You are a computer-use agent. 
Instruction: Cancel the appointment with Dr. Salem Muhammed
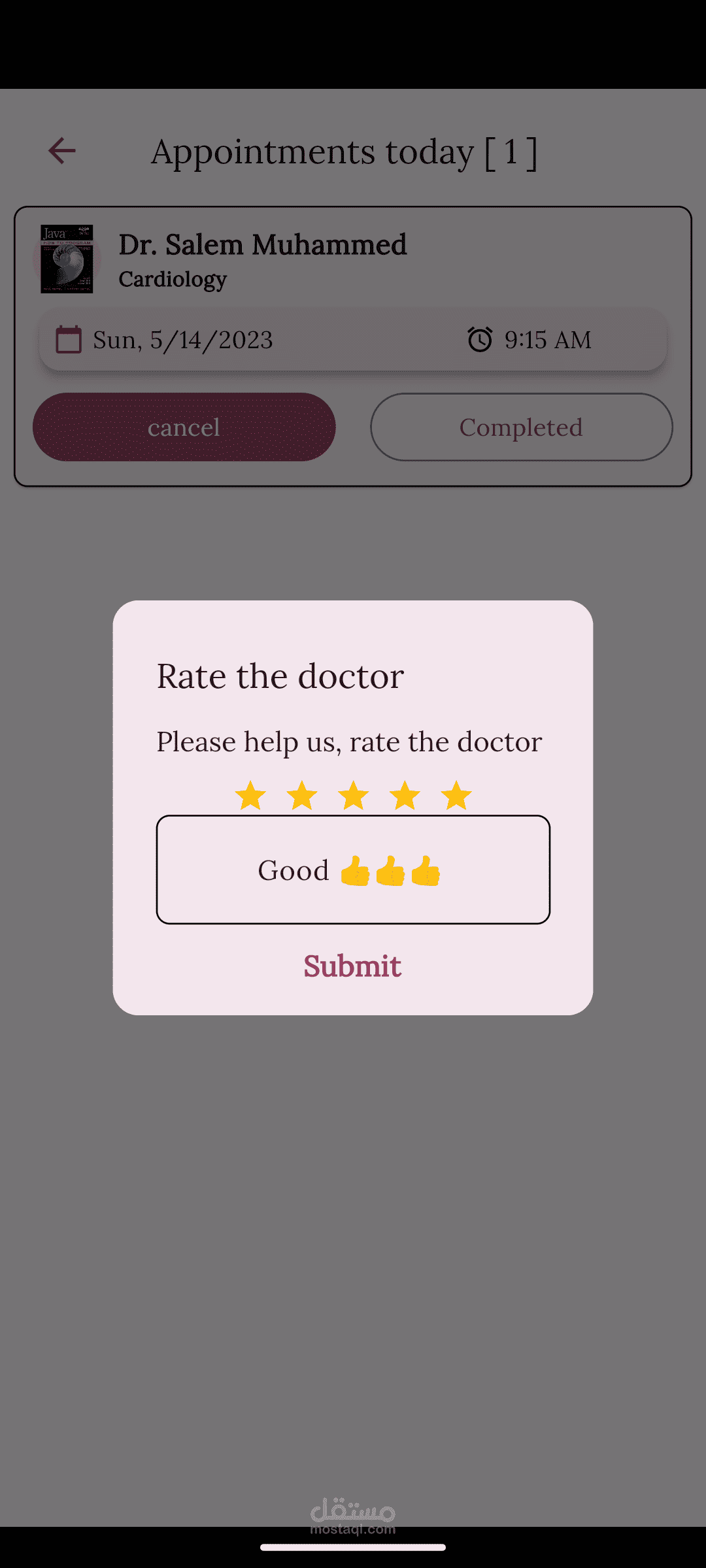click(x=184, y=427)
